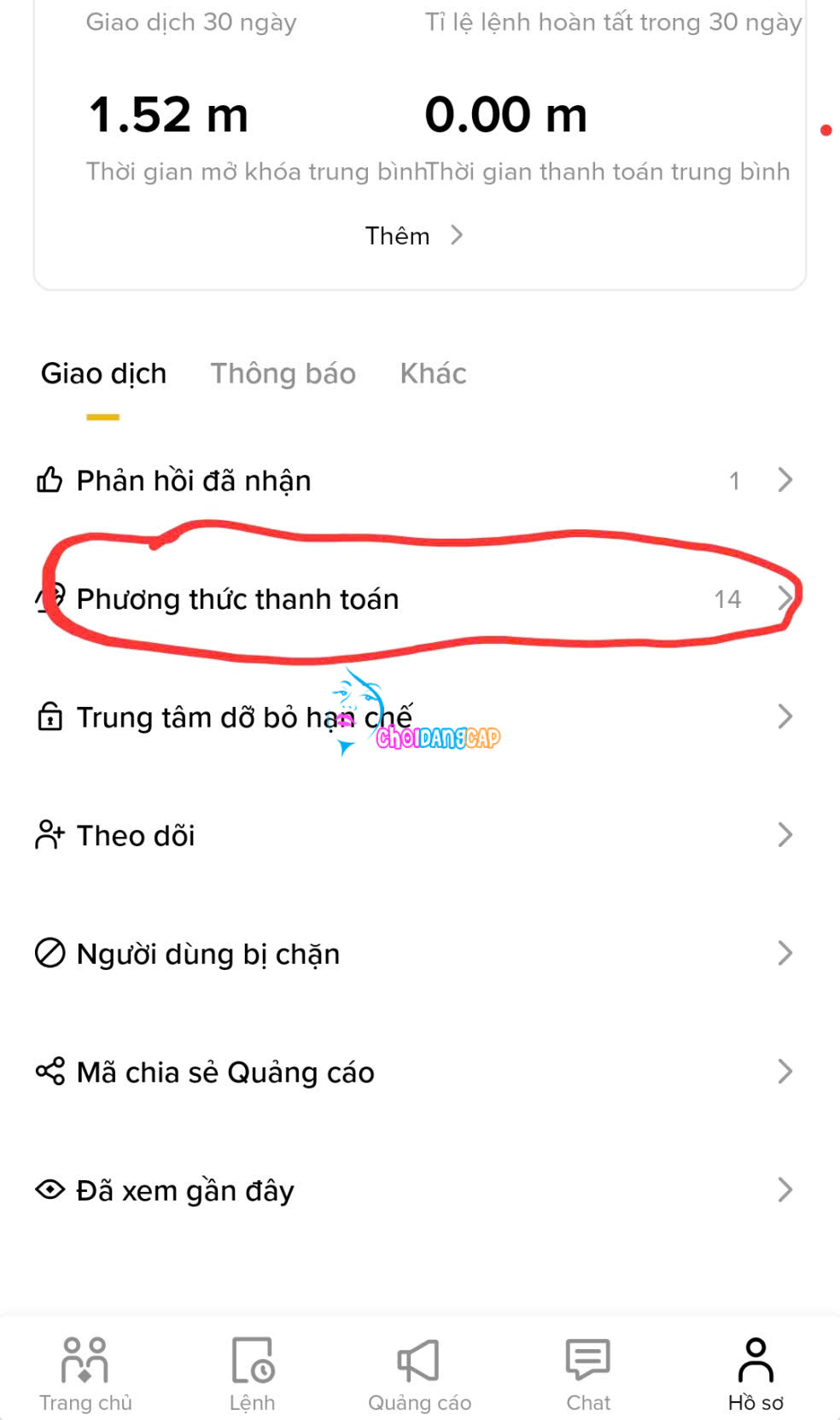Switch to the Thông báo tab
Screen dimensions: 840x1420
pos(283,374)
